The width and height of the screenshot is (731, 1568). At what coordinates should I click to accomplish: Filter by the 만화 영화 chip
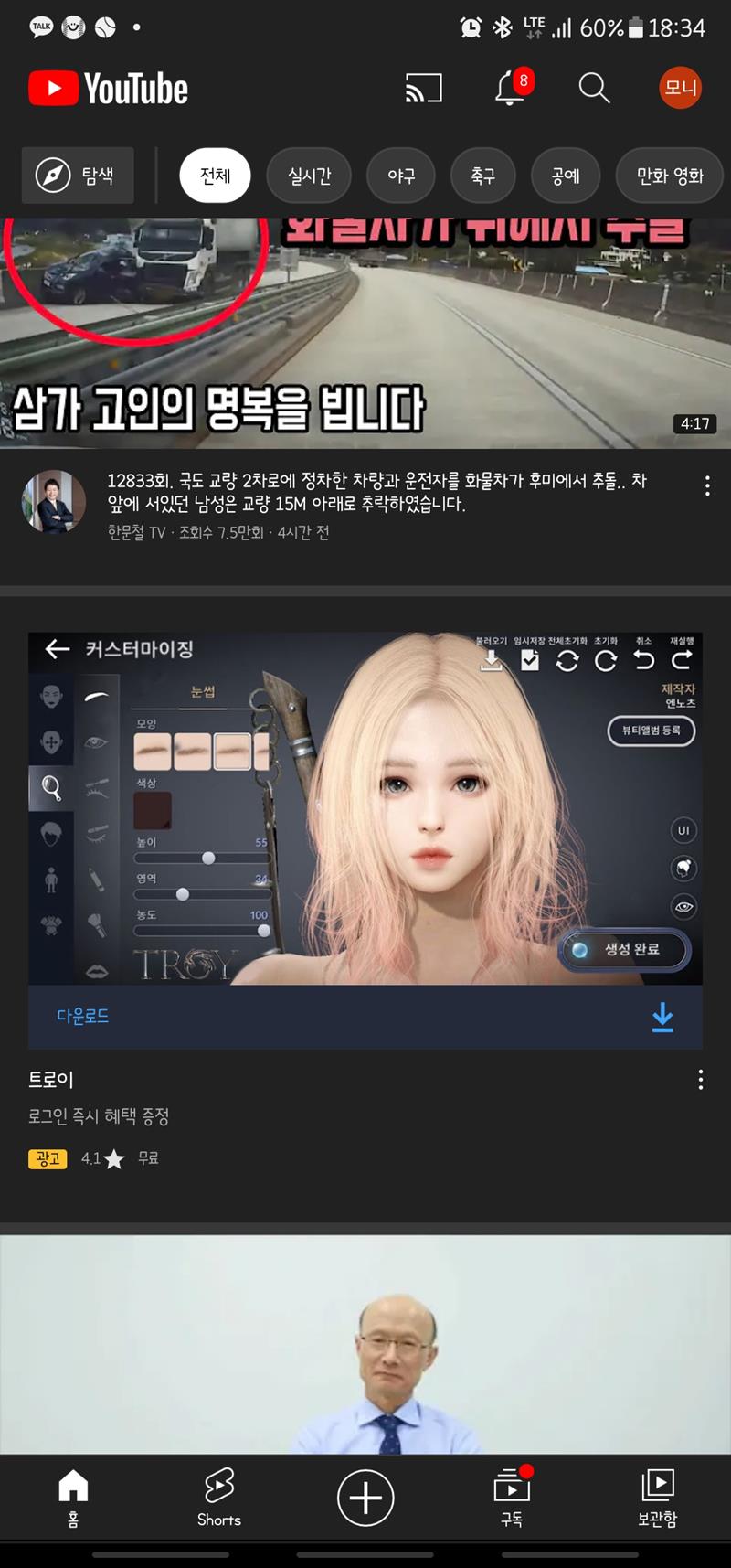tap(670, 176)
